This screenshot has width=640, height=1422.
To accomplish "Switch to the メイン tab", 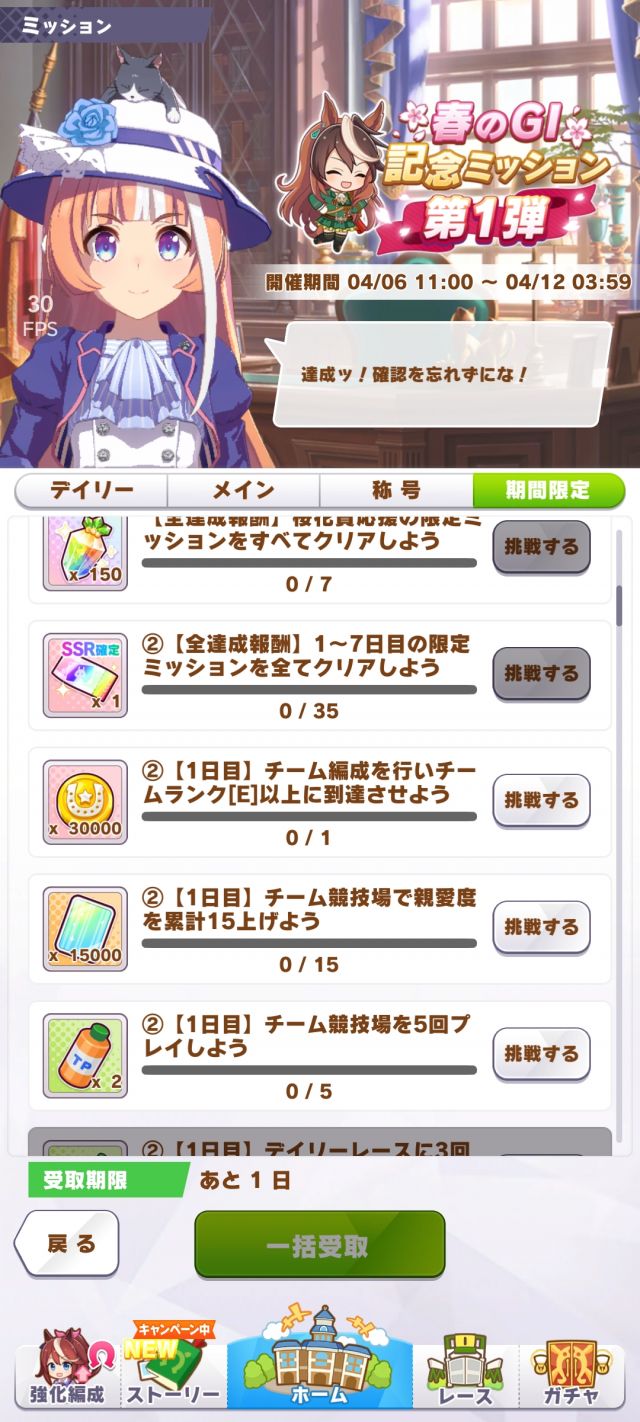I will point(243,490).
